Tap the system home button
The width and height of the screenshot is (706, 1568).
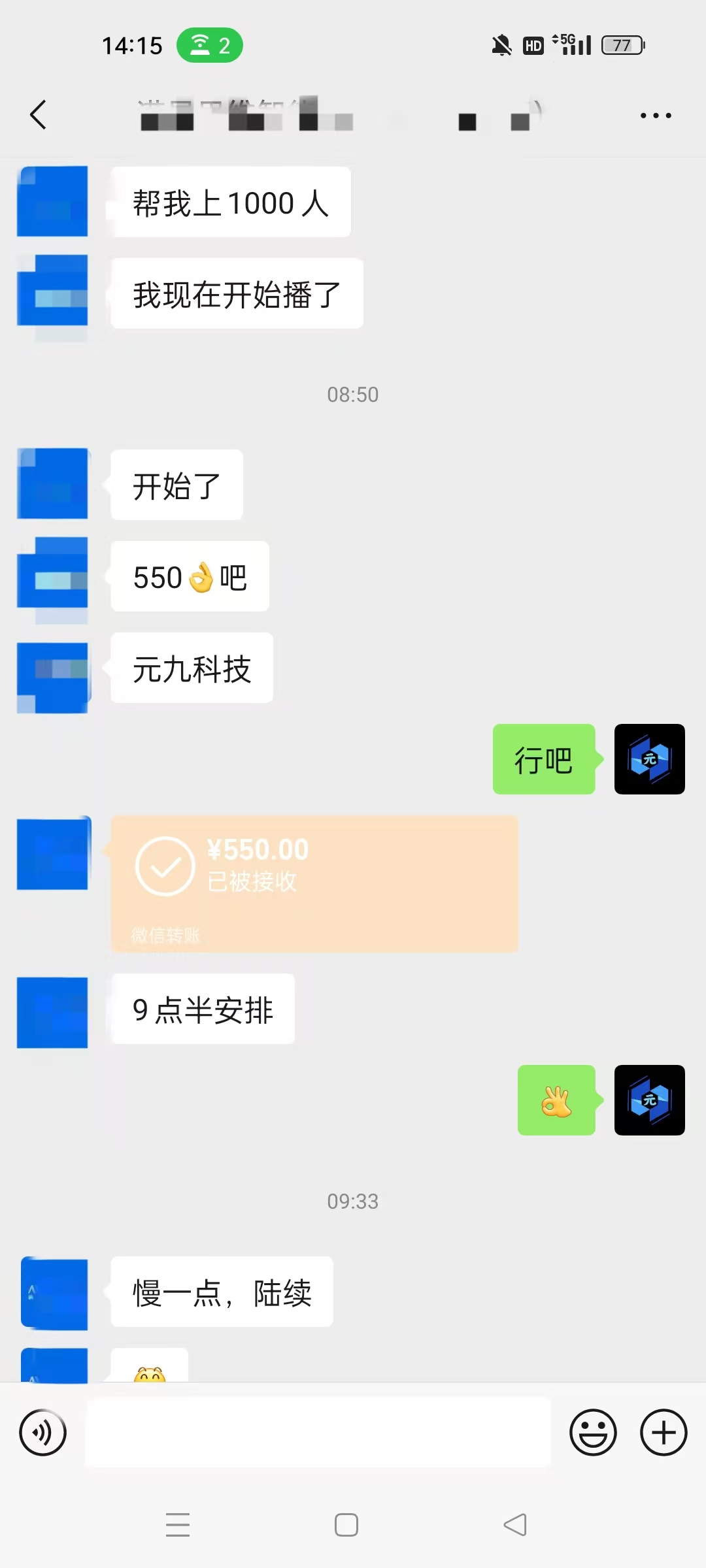[x=346, y=1525]
